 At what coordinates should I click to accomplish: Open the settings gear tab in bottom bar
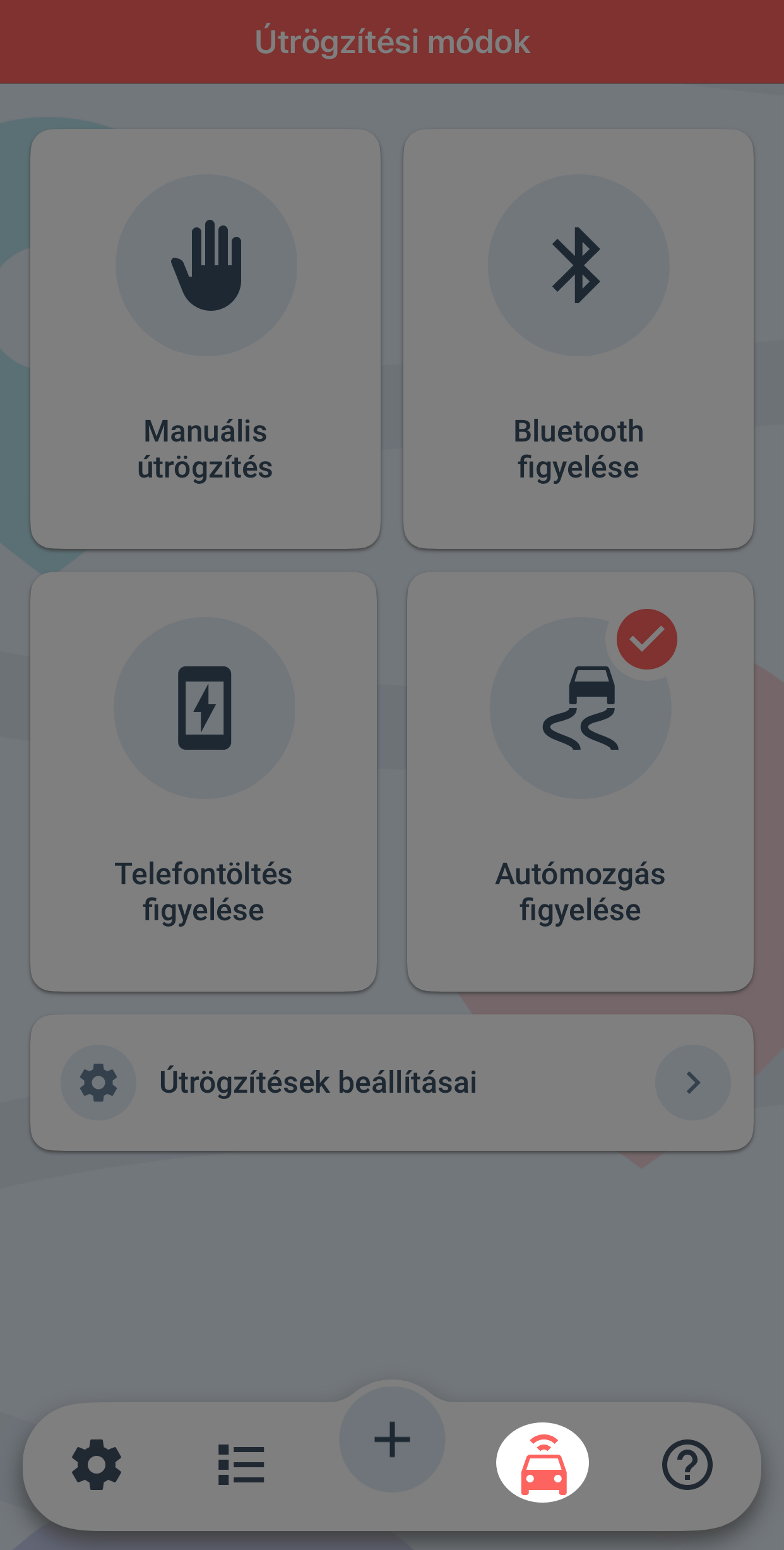tap(97, 1464)
